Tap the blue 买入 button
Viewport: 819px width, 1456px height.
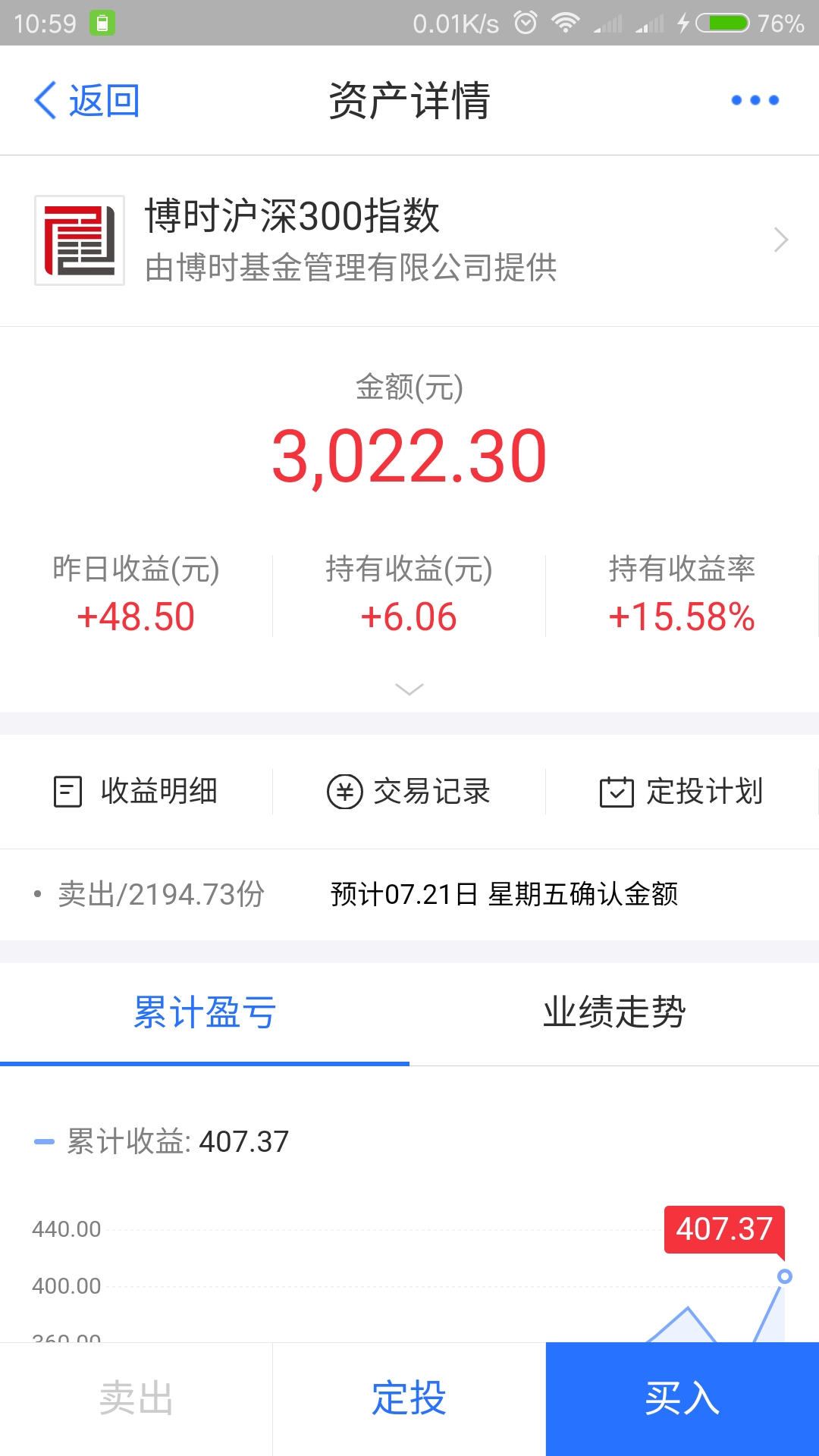click(682, 1398)
